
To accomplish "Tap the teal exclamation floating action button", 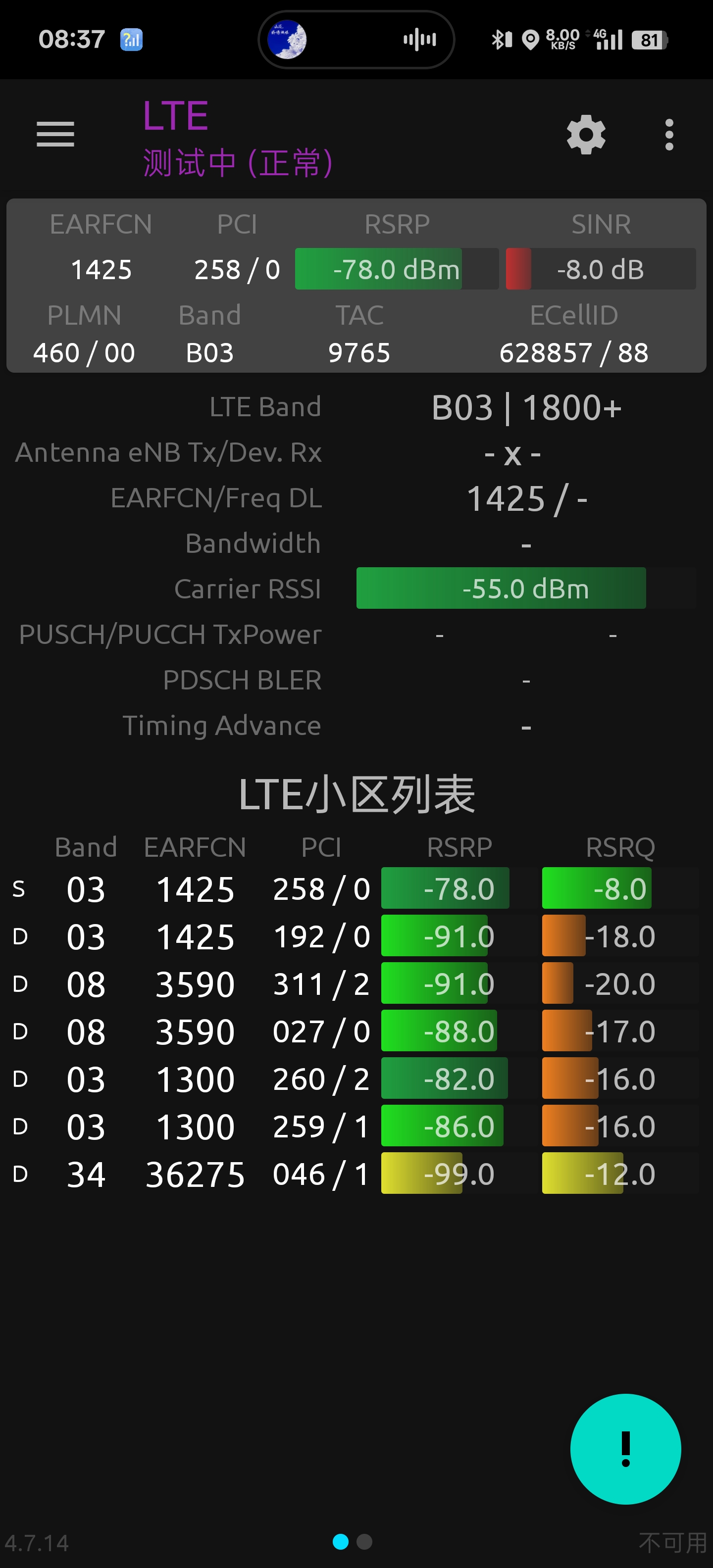I will point(625,1449).
